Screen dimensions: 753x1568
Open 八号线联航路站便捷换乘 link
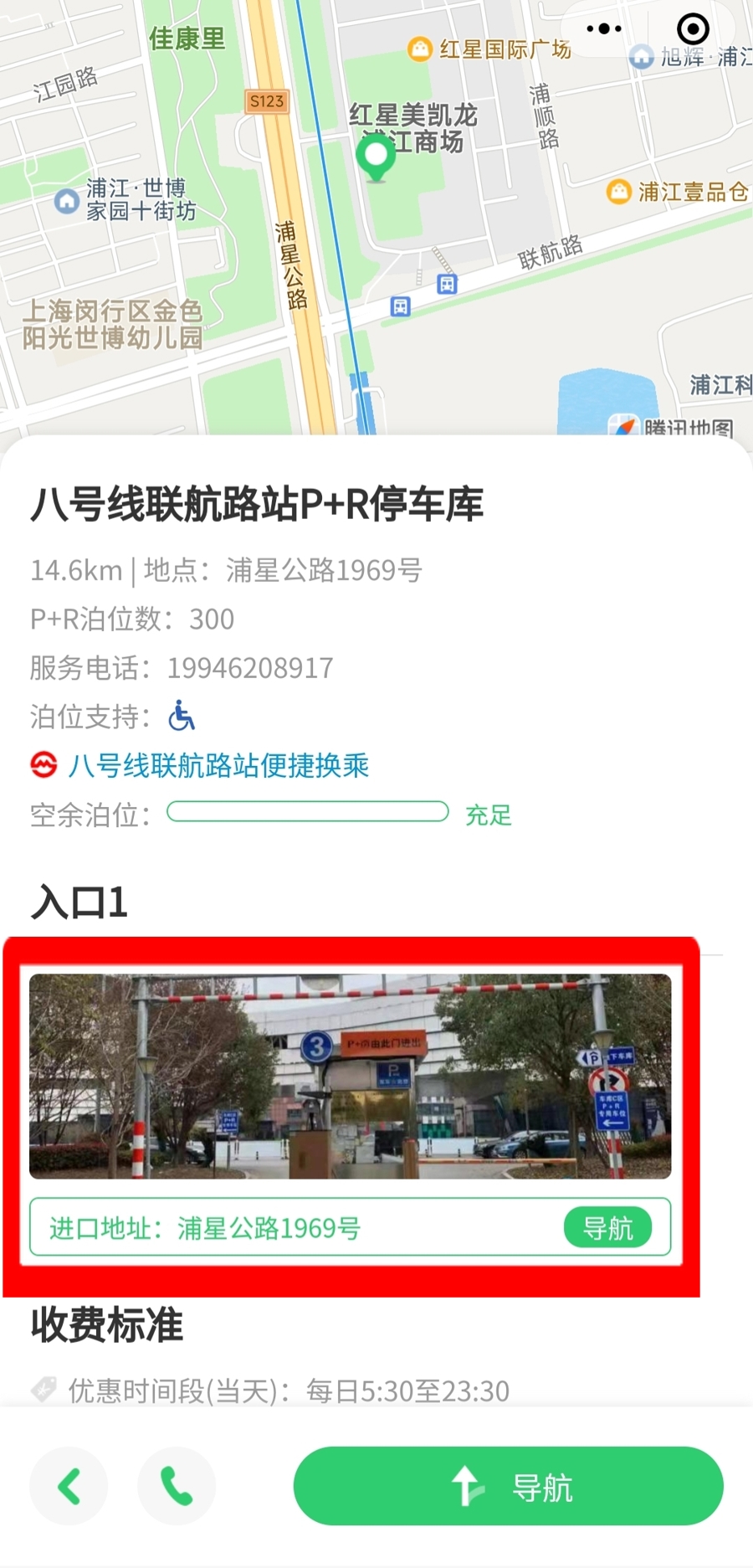[x=218, y=765]
